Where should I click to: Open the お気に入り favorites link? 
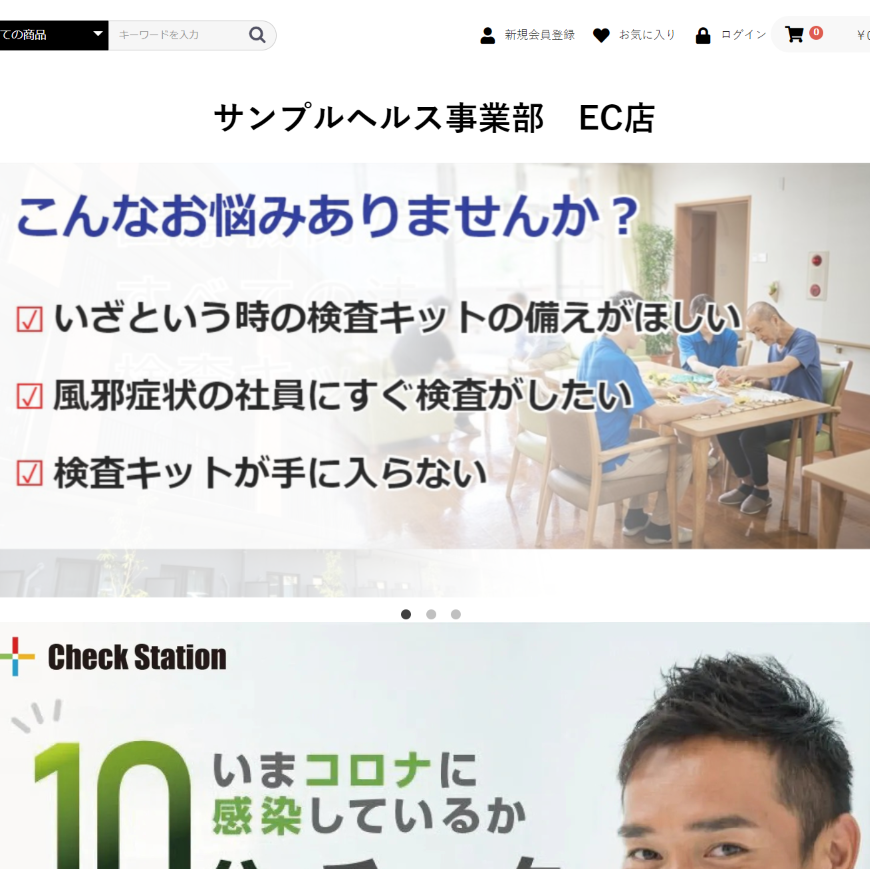click(635, 35)
